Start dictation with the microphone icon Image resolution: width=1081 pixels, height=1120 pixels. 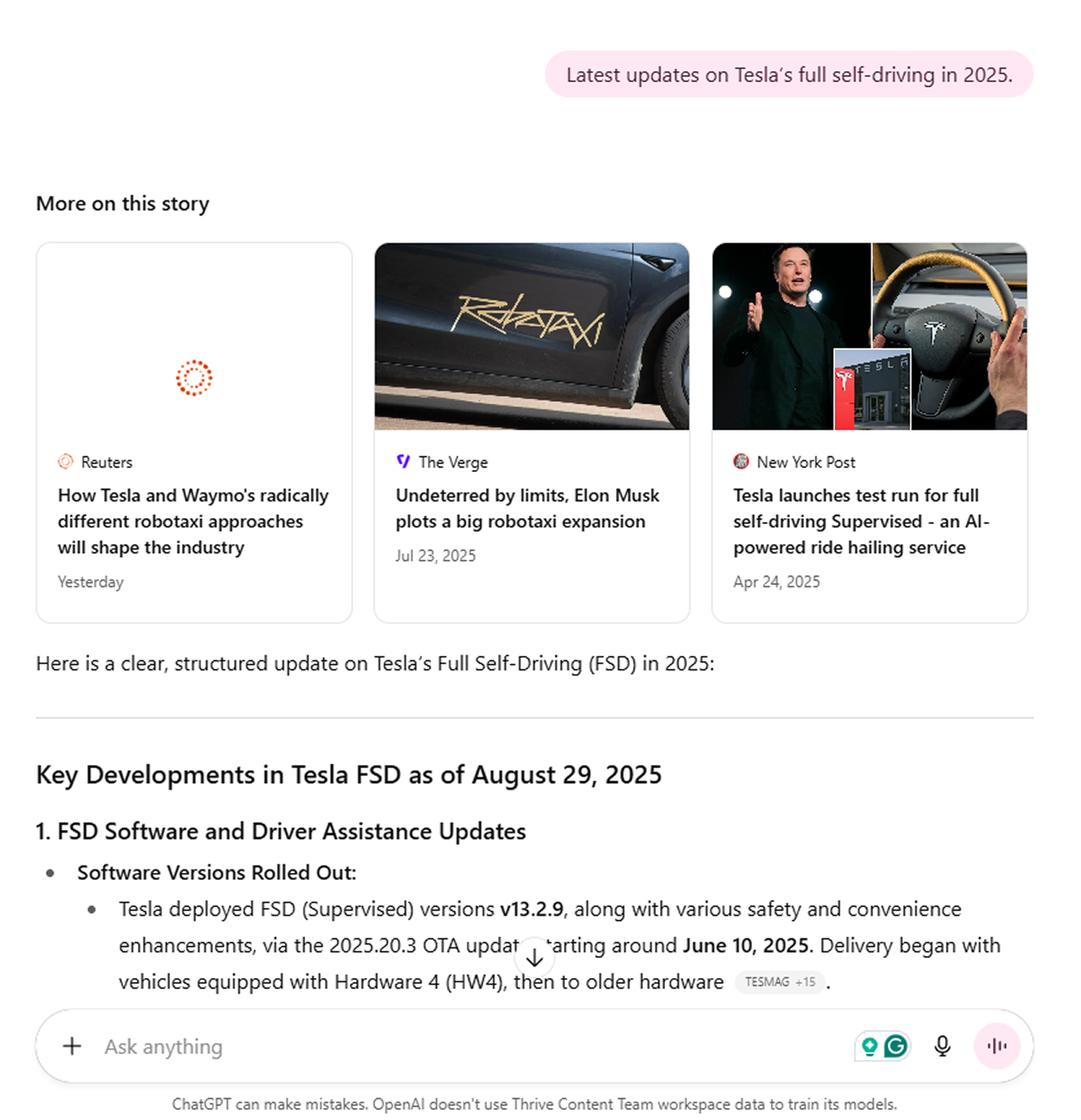click(x=942, y=1046)
